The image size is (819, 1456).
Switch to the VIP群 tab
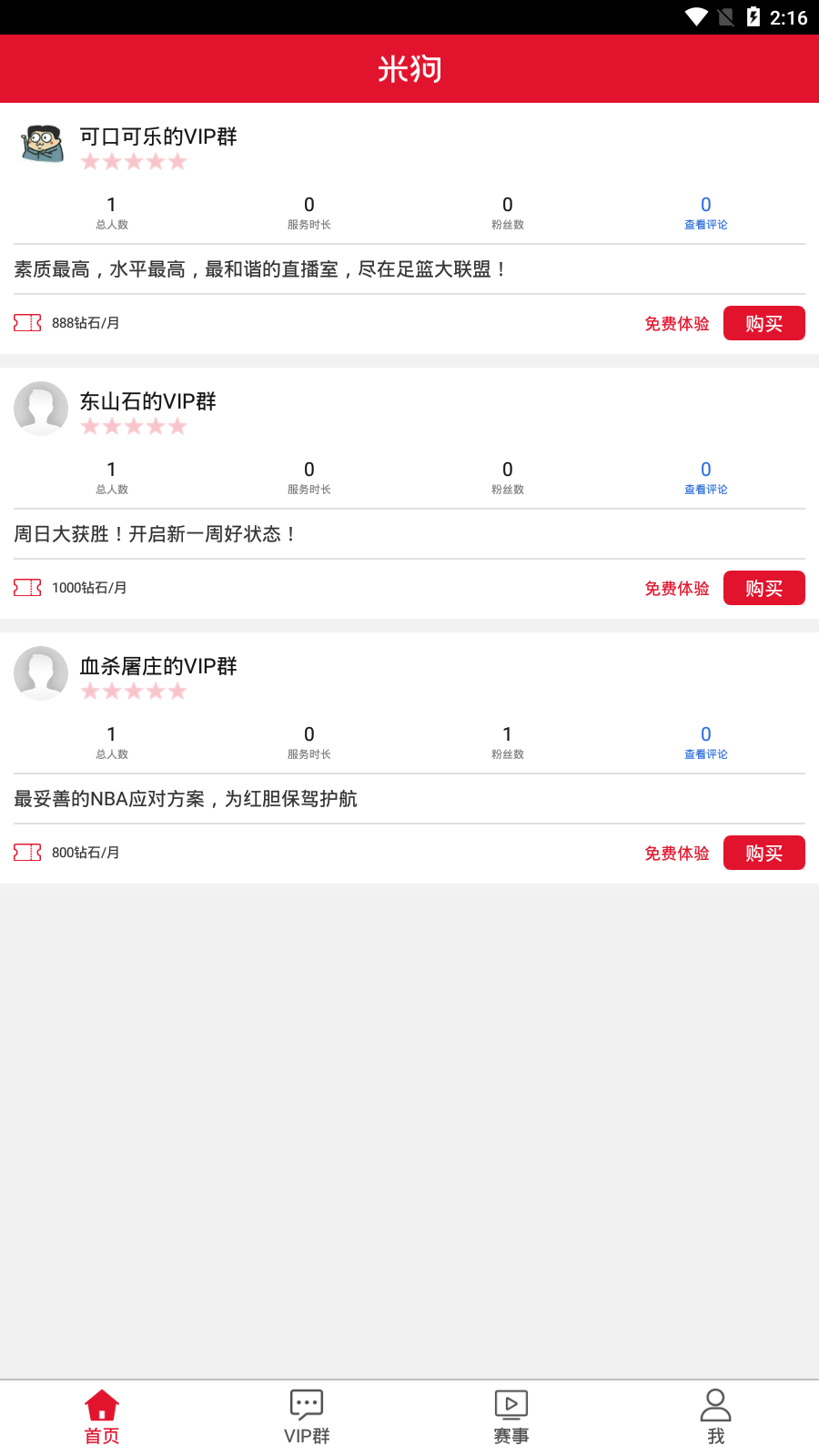pos(307,1416)
